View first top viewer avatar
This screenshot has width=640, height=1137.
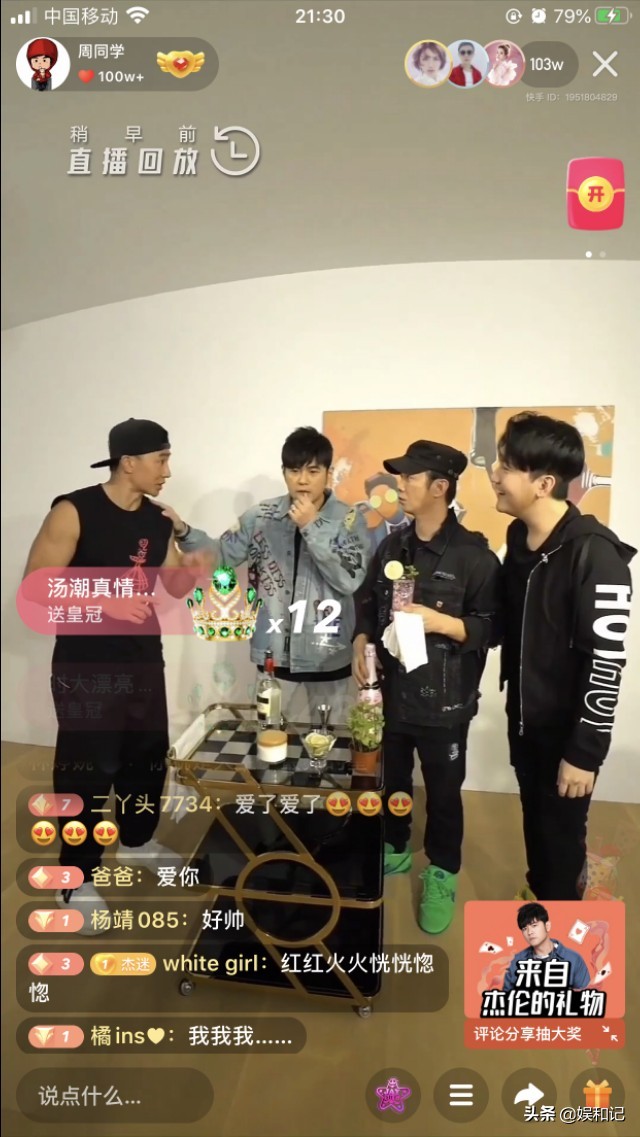427,64
